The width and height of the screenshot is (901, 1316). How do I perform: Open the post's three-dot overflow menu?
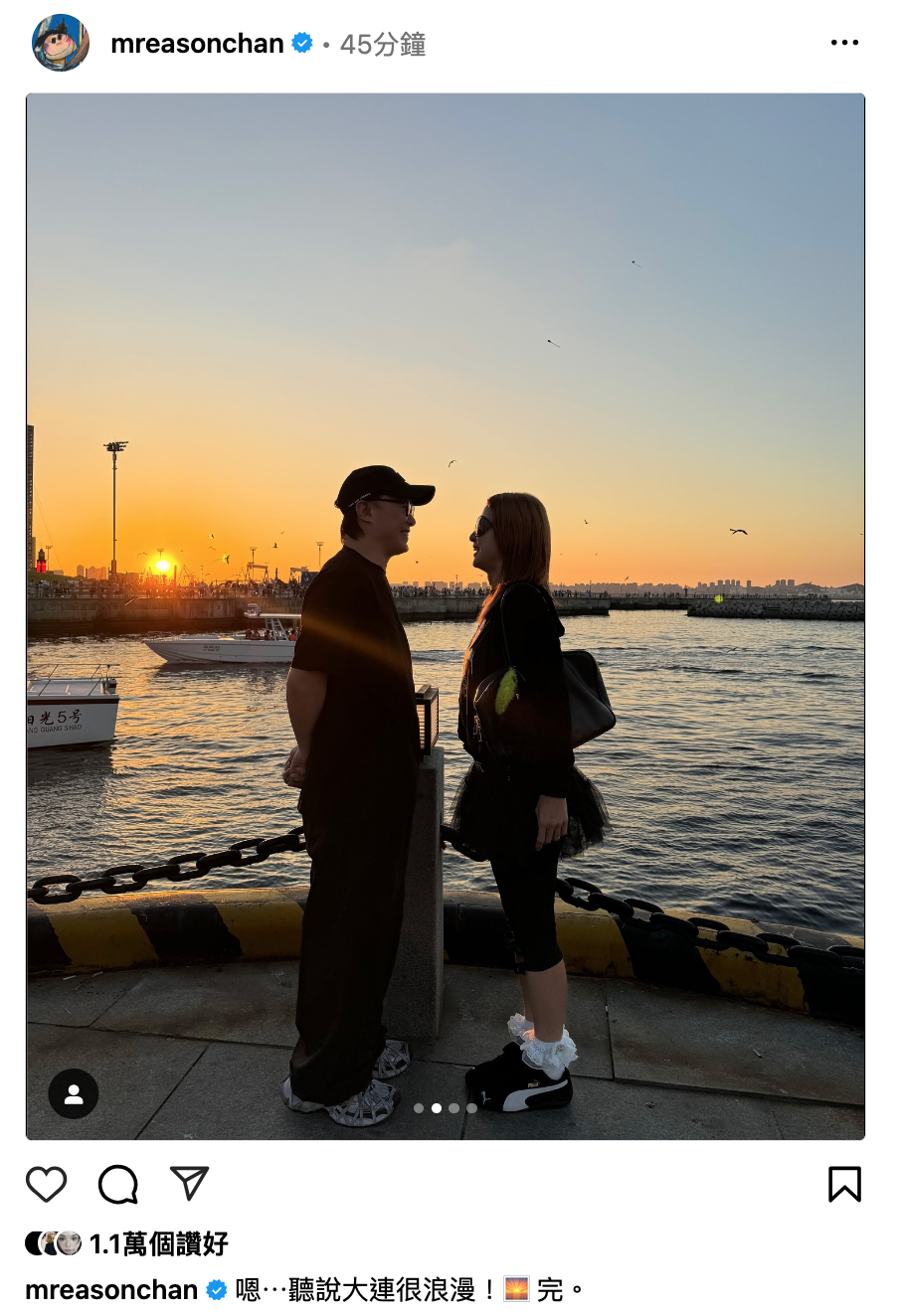(844, 43)
